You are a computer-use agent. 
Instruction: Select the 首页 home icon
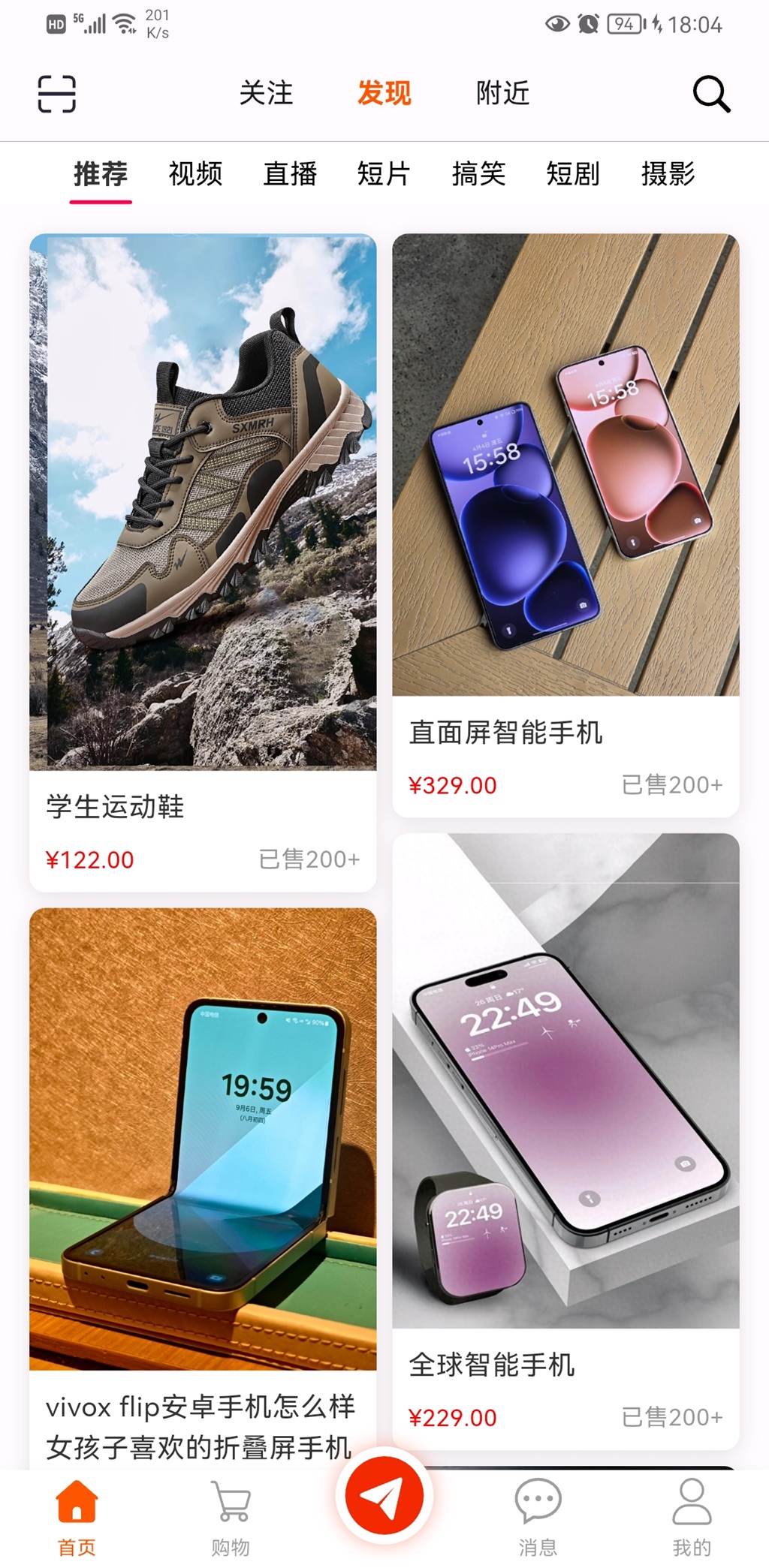coord(77,1513)
